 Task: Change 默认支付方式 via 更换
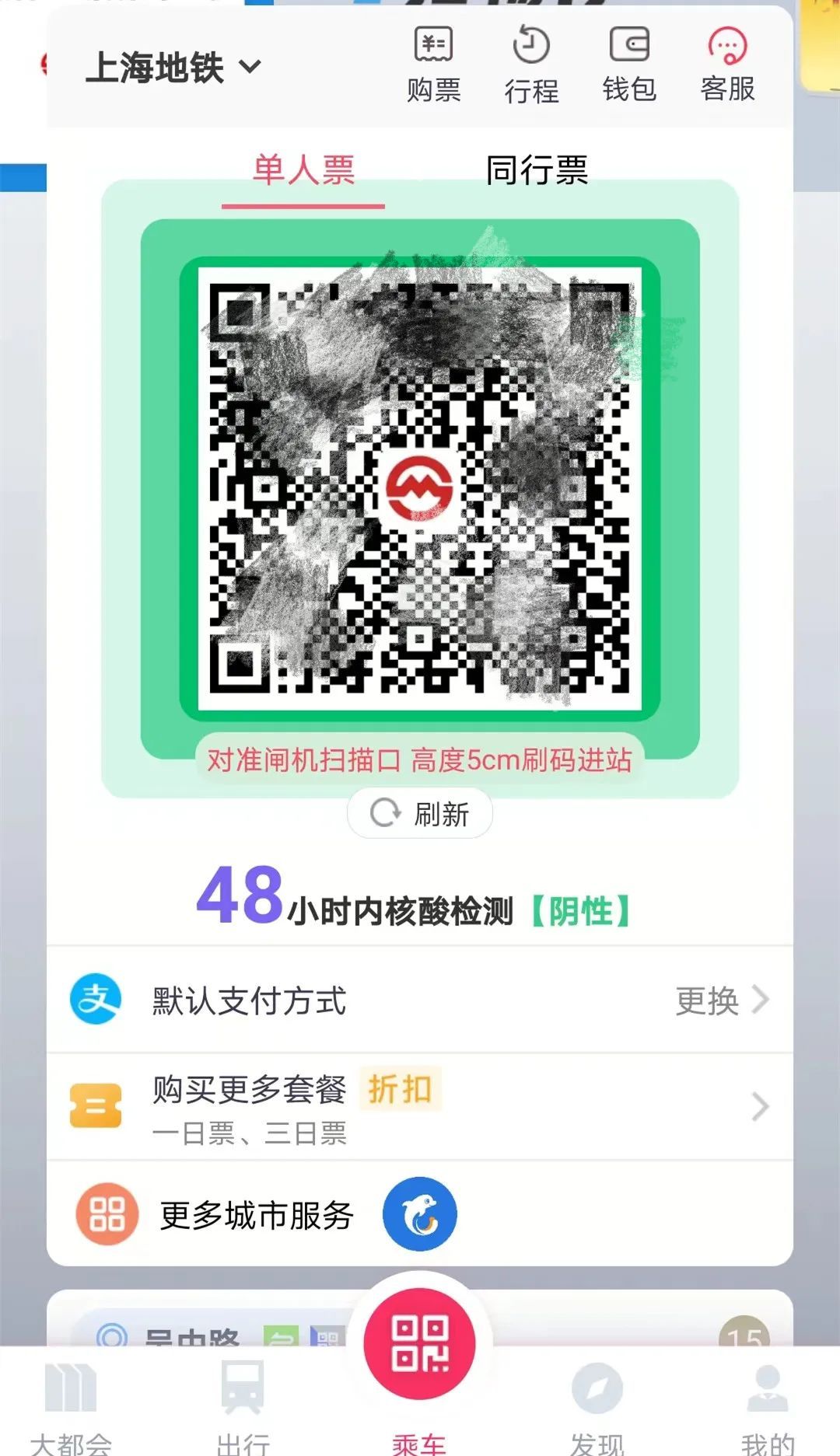721,1000
